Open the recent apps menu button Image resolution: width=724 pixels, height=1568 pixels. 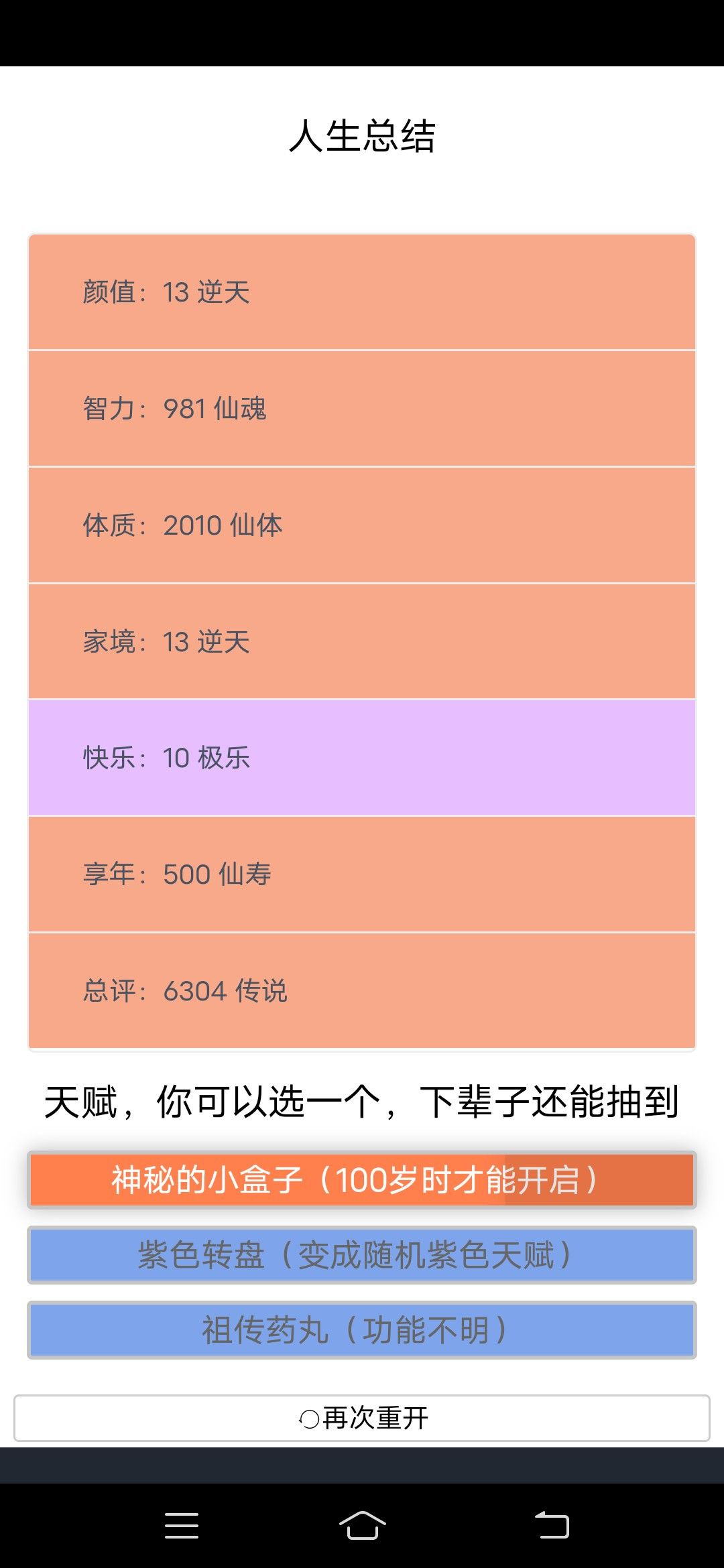(182, 1526)
